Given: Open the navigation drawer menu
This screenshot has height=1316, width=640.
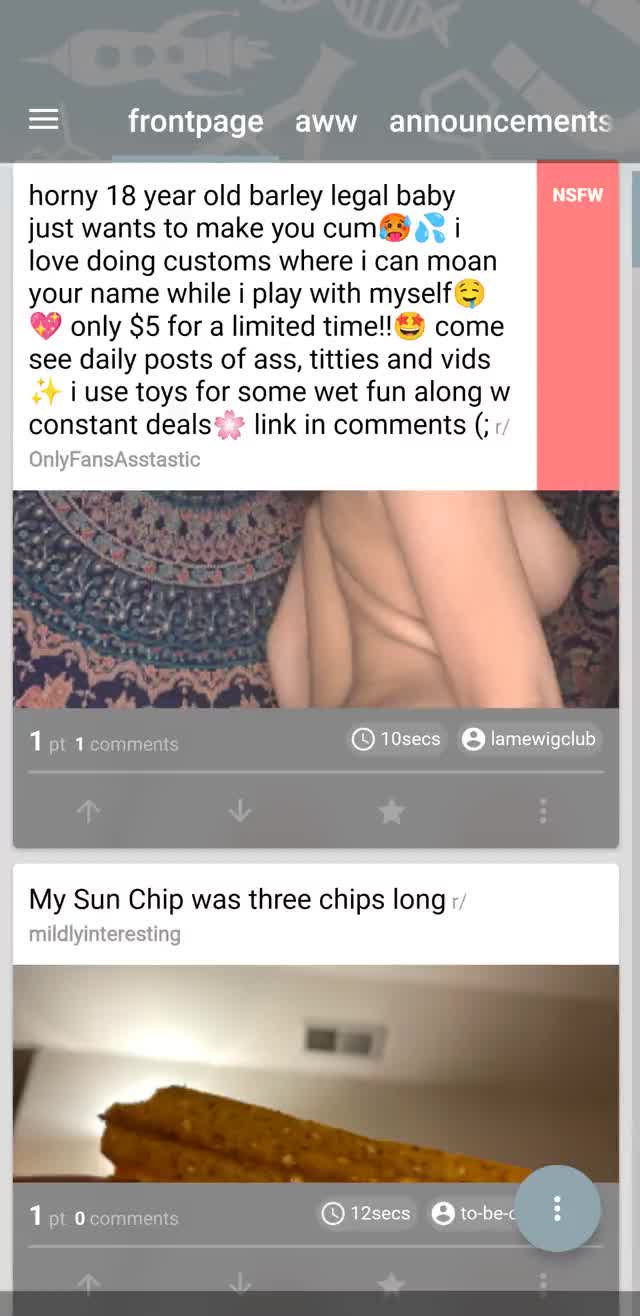Looking at the screenshot, I should point(43,121).
